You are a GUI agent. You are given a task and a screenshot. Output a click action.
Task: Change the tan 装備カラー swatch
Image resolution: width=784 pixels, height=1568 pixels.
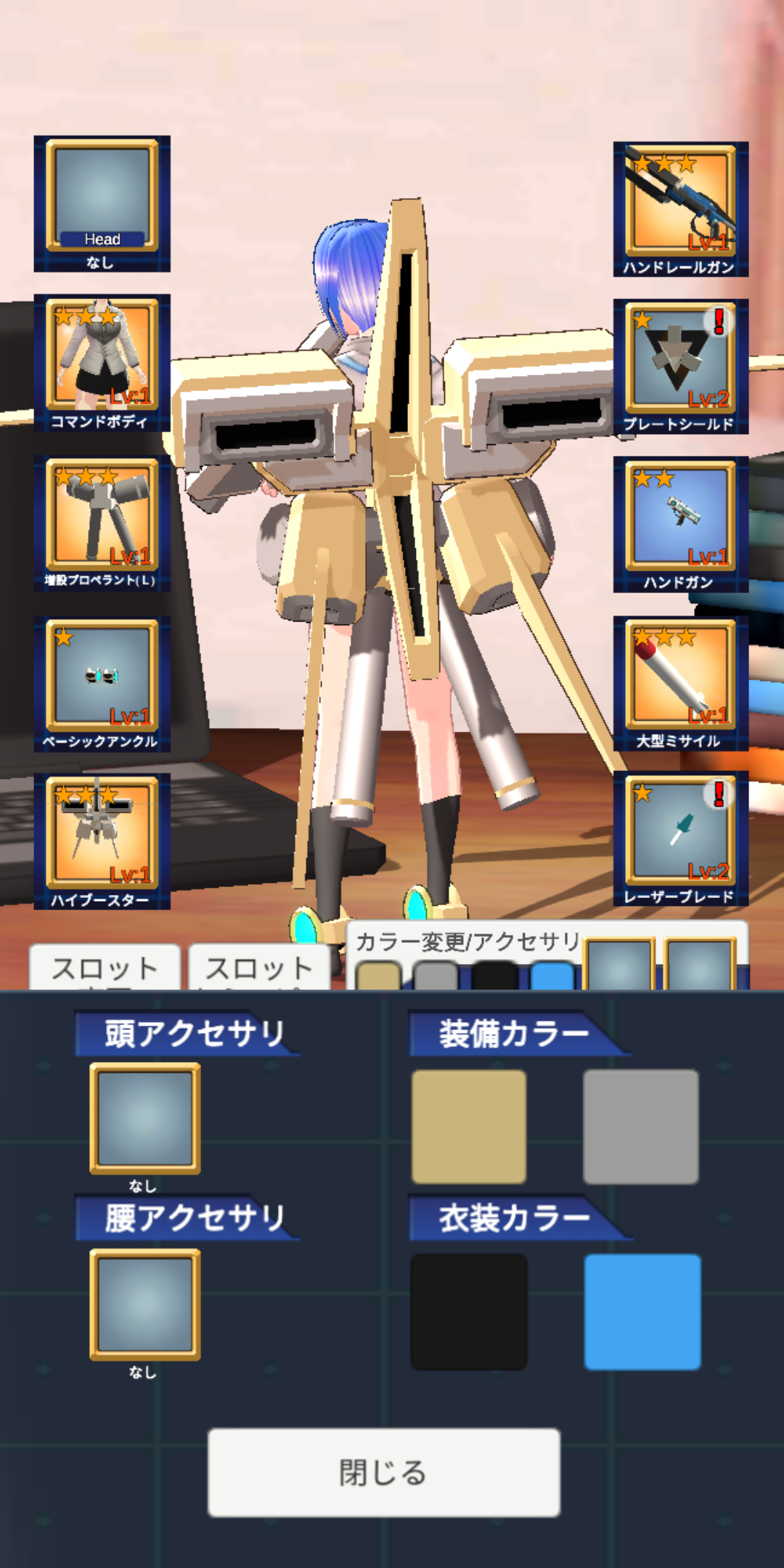coord(469,1127)
